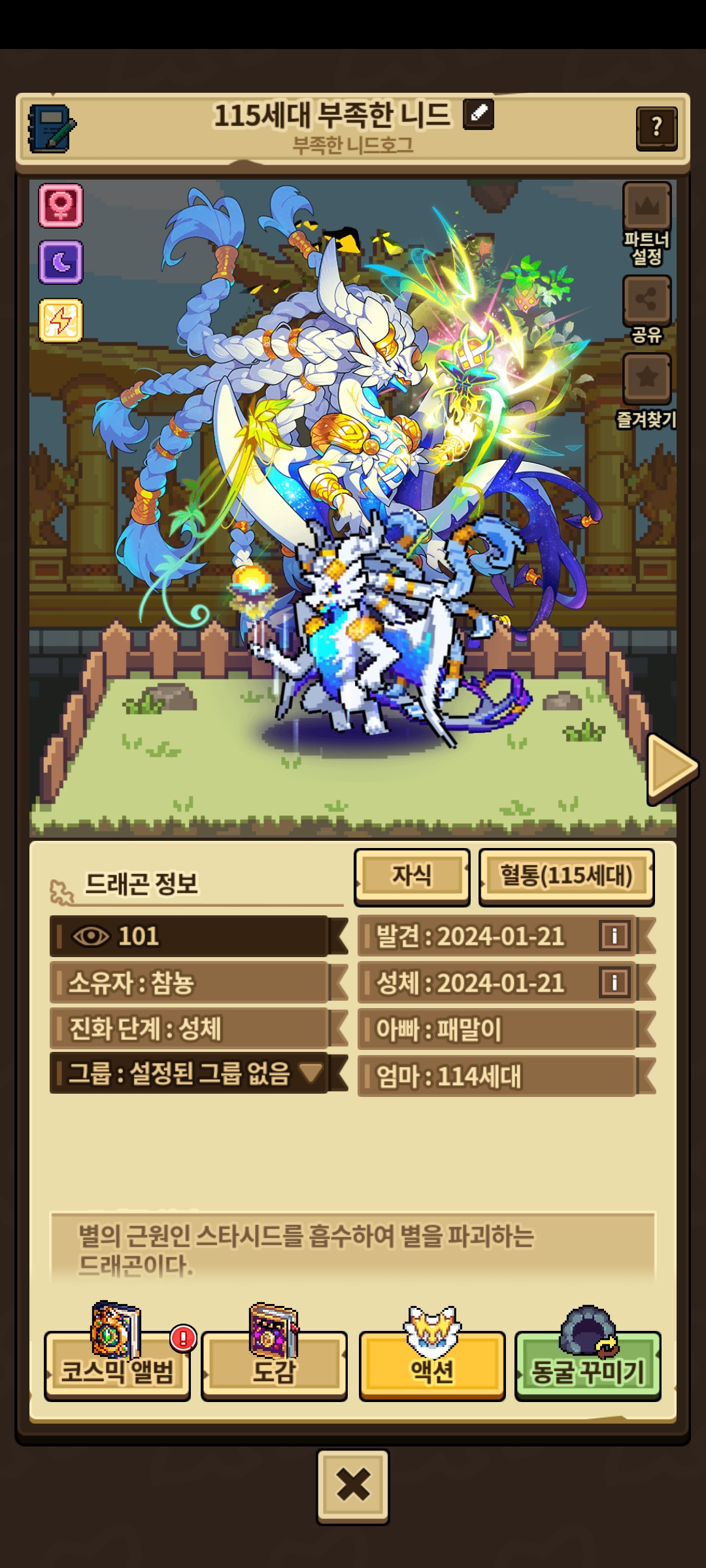Open the question mark help button
The width and height of the screenshot is (706, 1568).
tap(656, 128)
